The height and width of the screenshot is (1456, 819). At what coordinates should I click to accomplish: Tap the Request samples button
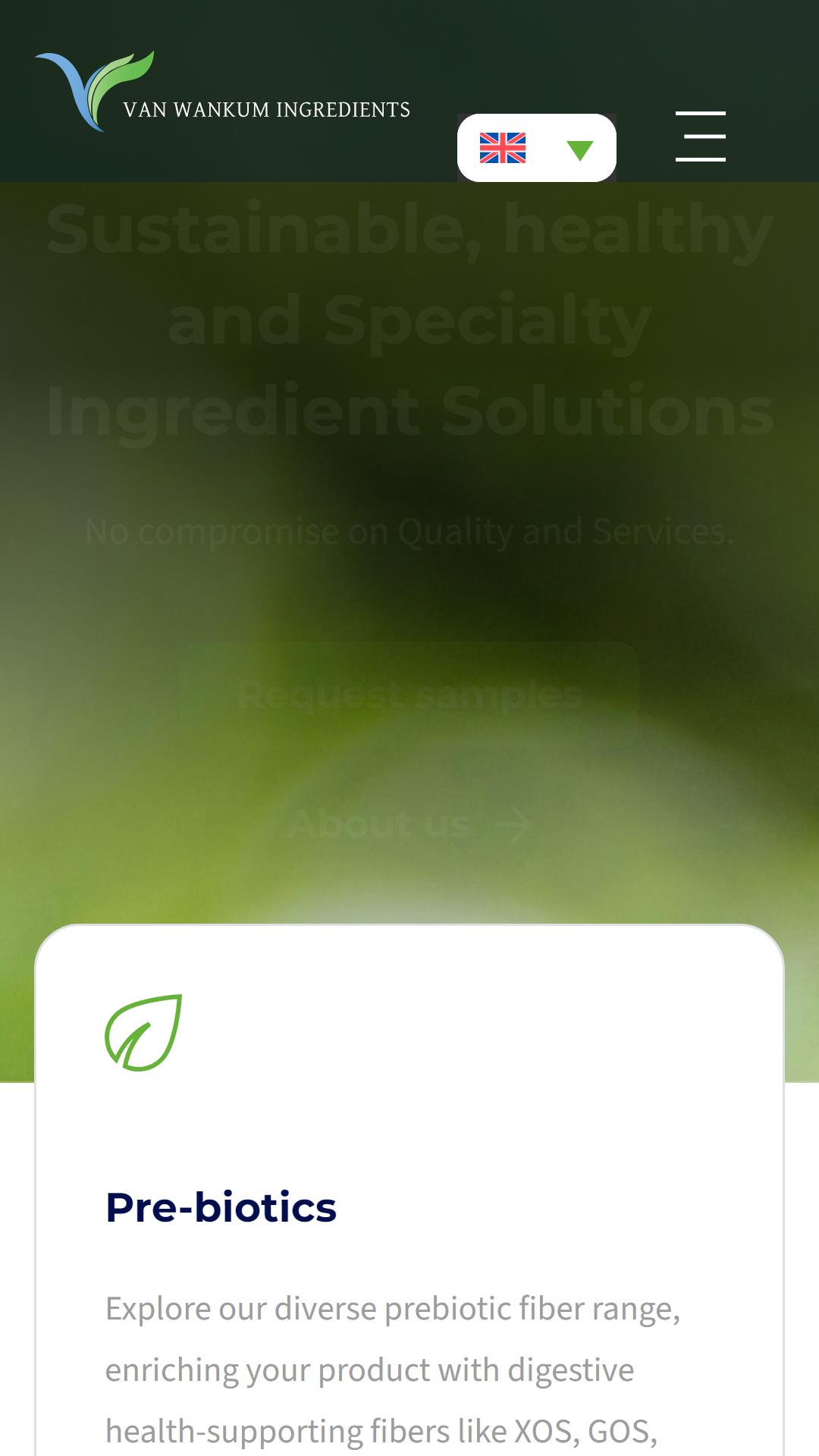coord(409,695)
